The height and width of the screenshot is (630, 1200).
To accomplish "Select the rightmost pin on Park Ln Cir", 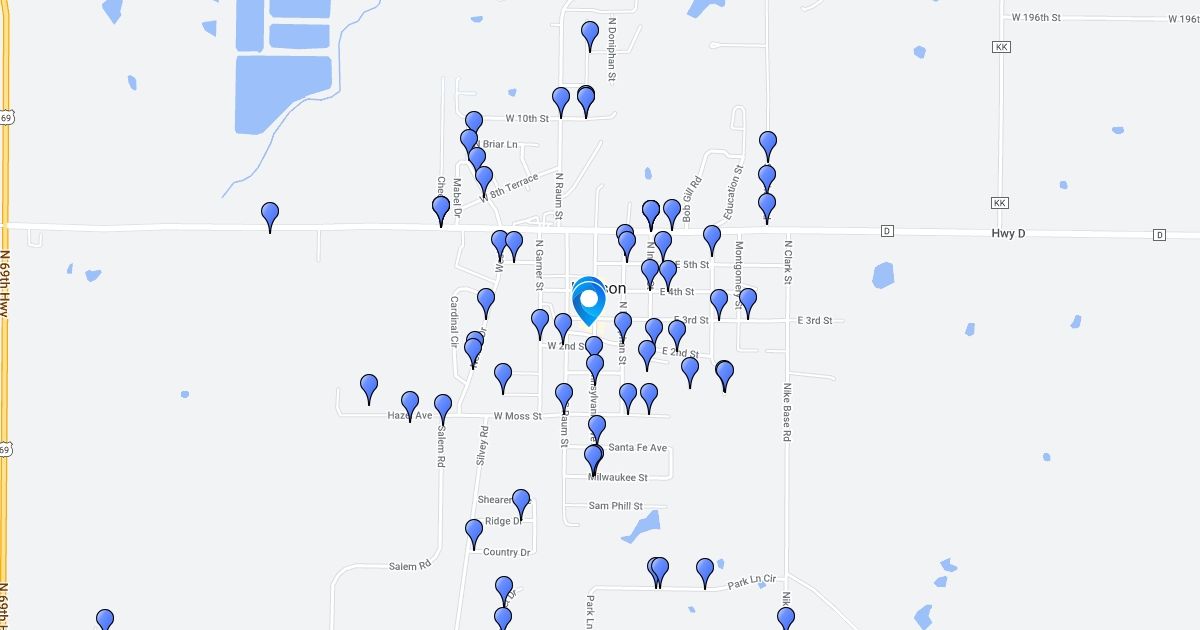I will pyautogui.click(x=705, y=570).
